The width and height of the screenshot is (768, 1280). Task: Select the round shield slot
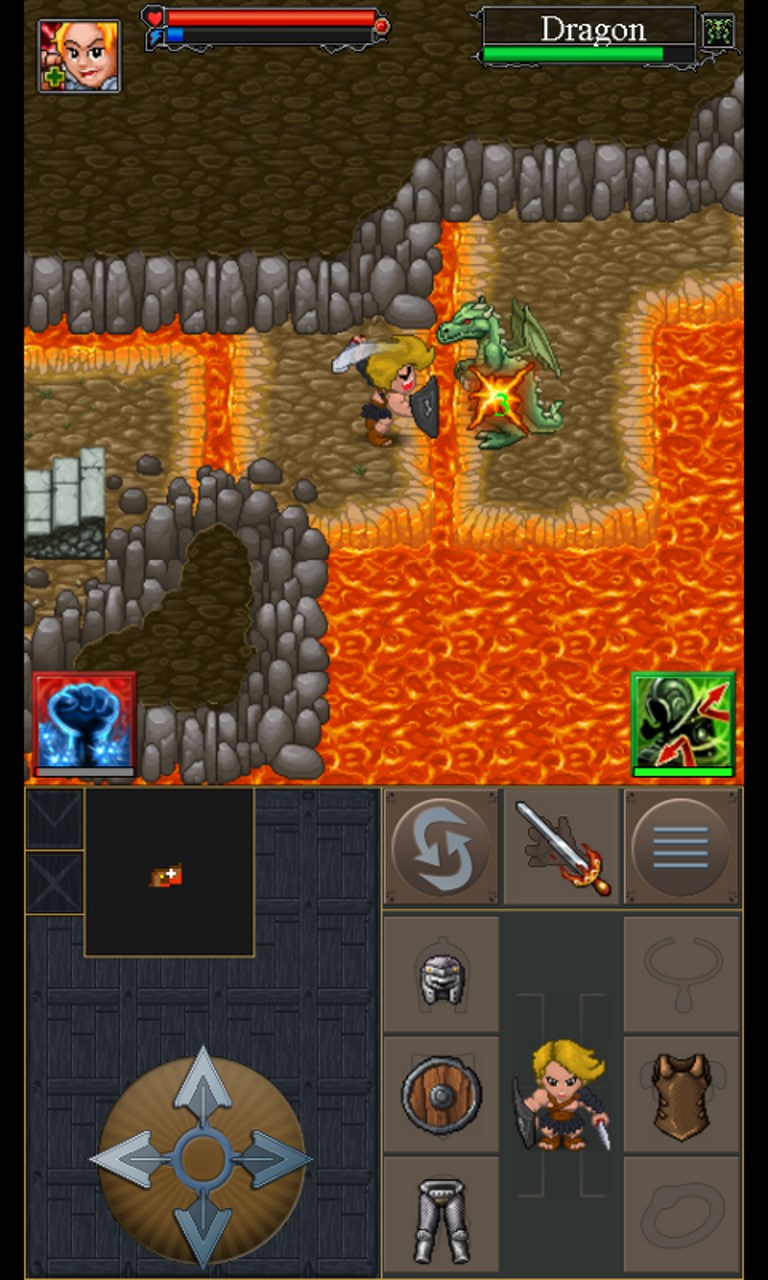pyautogui.click(x=441, y=1095)
